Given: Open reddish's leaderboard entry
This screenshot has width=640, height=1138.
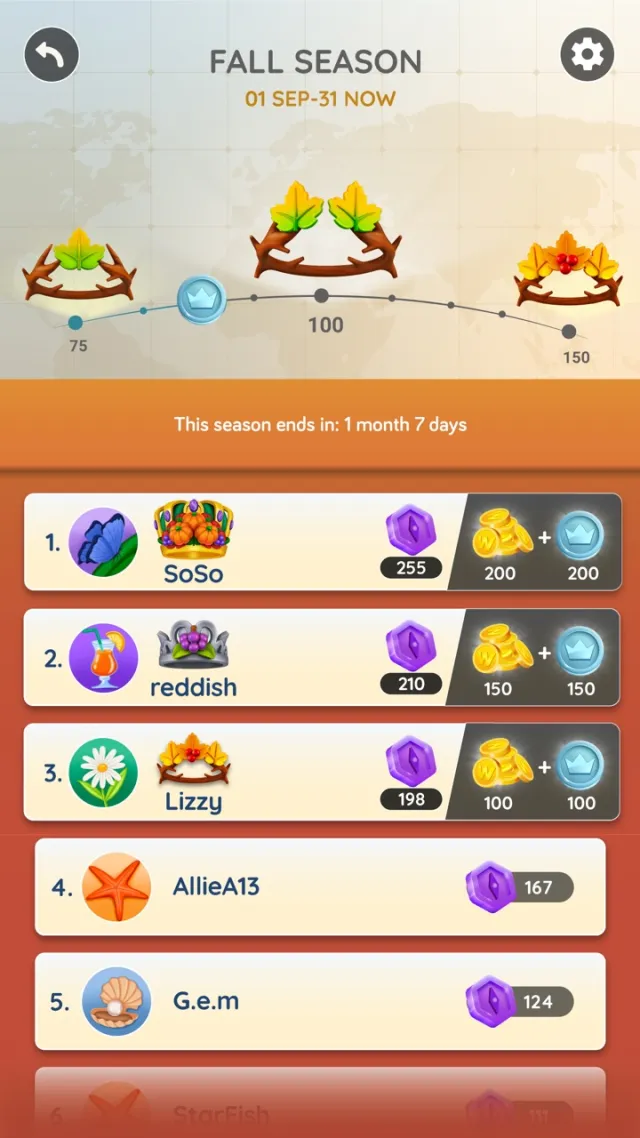Looking at the screenshot, I should (240, 657).
